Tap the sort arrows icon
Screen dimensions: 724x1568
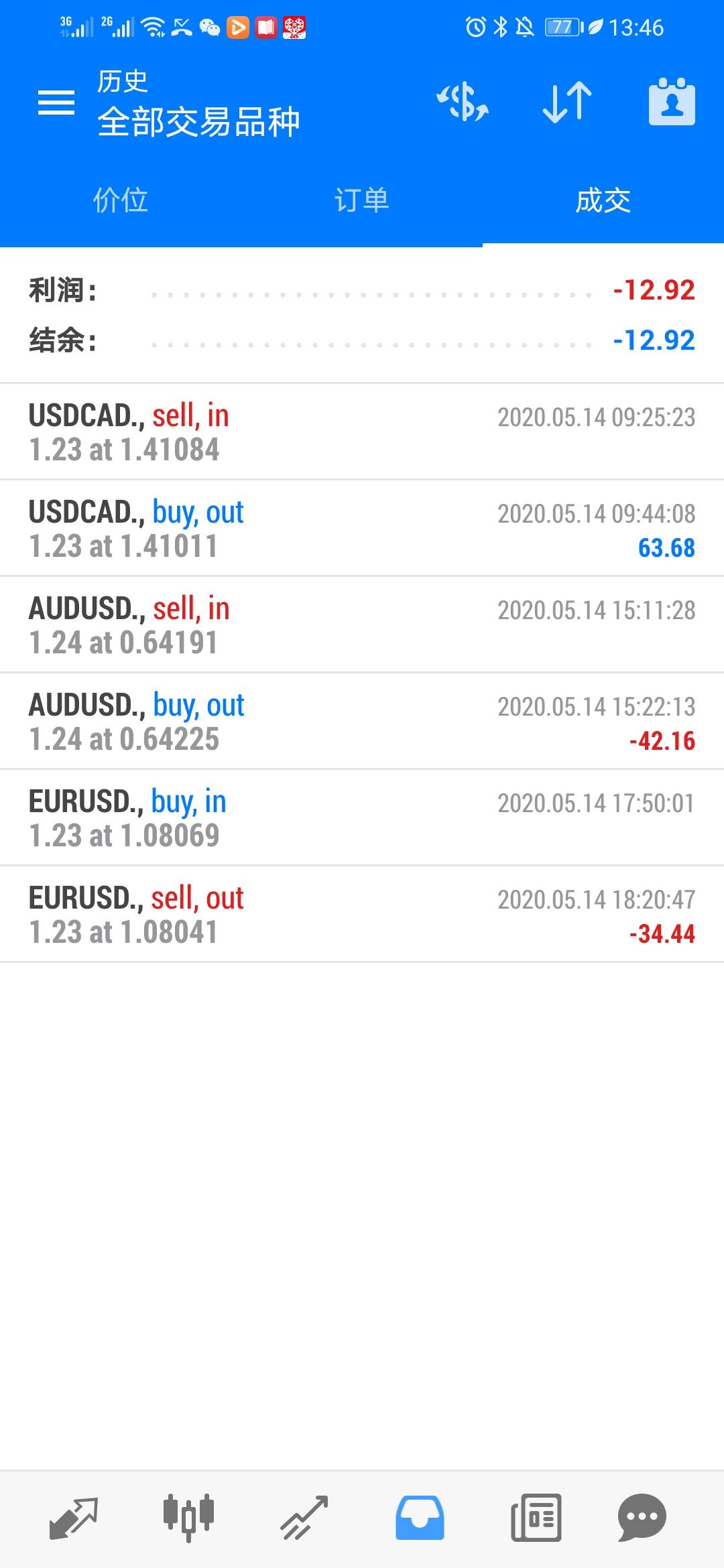coord(566,103)
